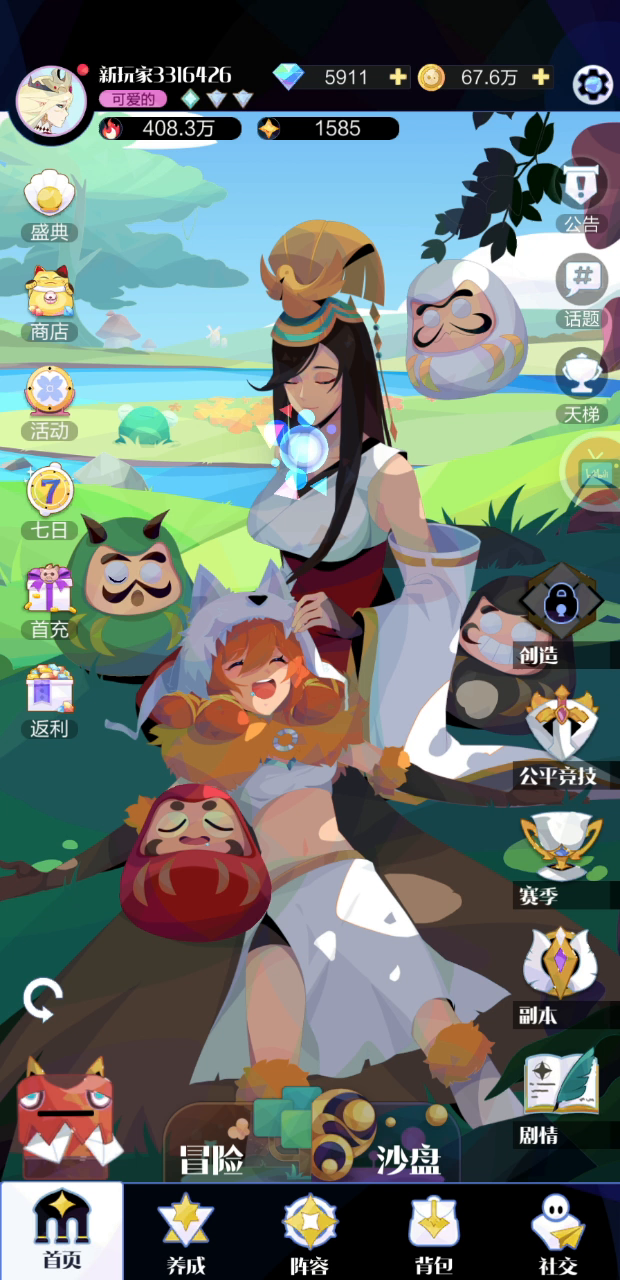Open the 活动 activities menu

click(48, 401)
